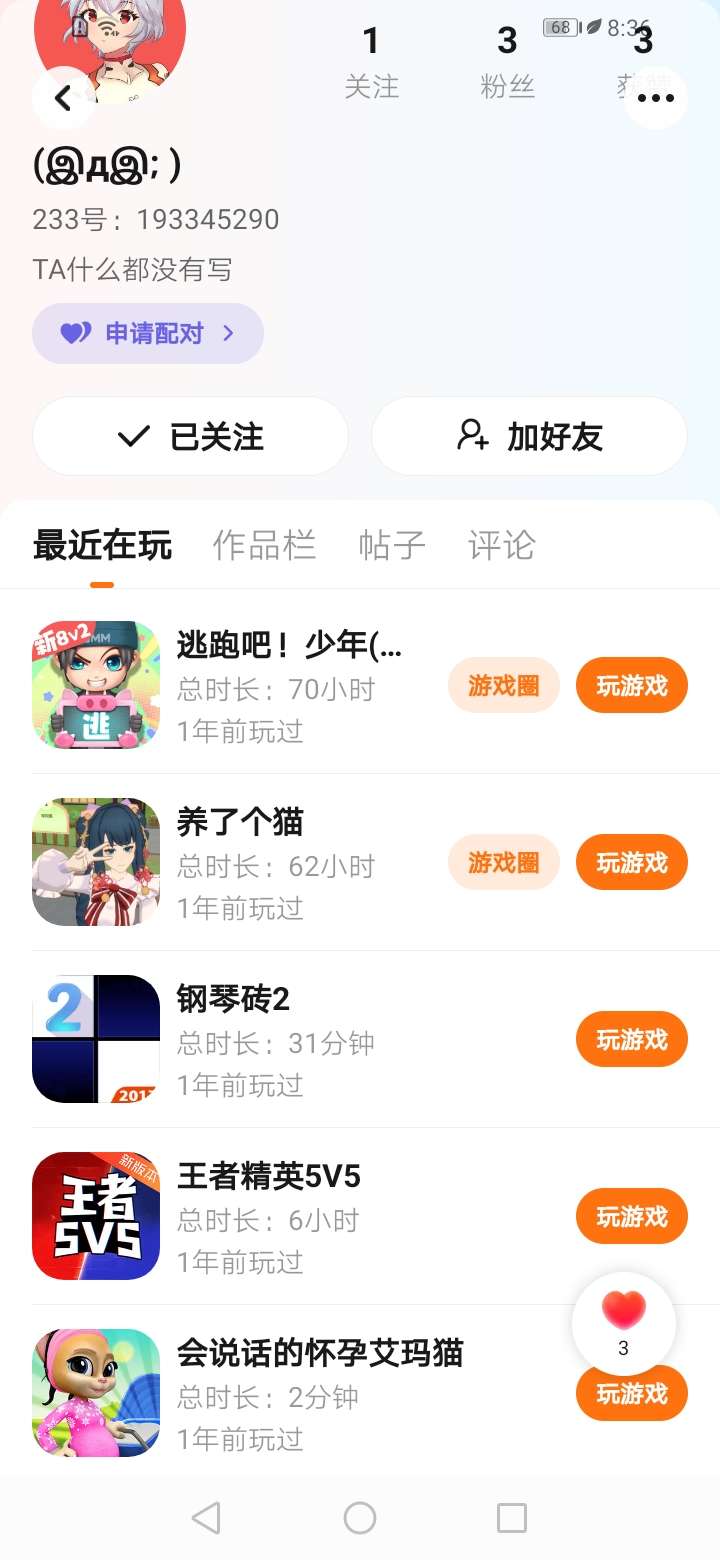Screen dimensions: 720x1560
Task: Tap the system home button
Action: click(x=360, y=1518)
